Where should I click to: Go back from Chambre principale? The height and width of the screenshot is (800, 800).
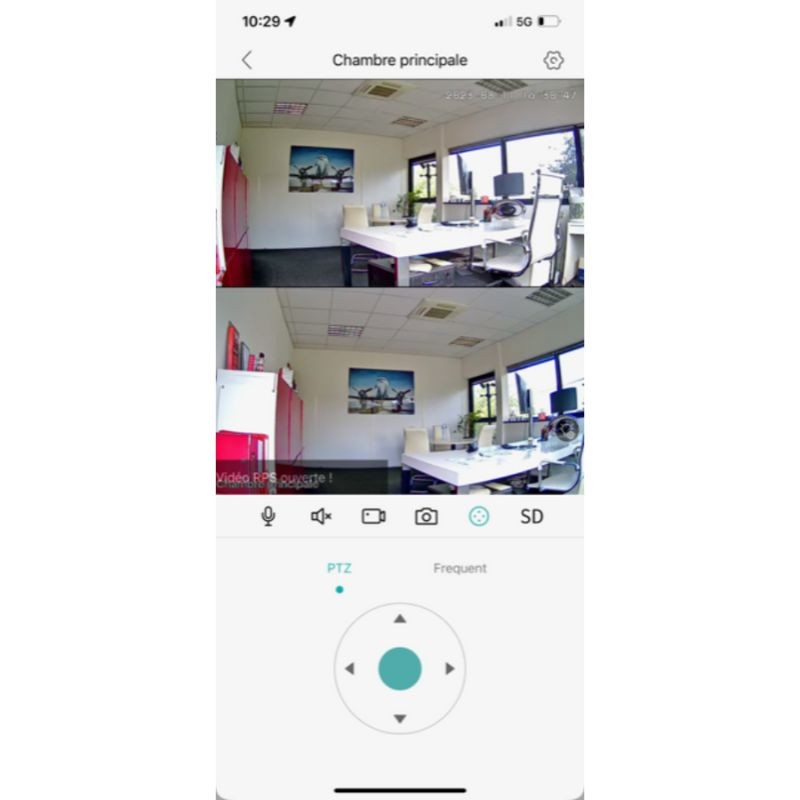tap(247, 60)
